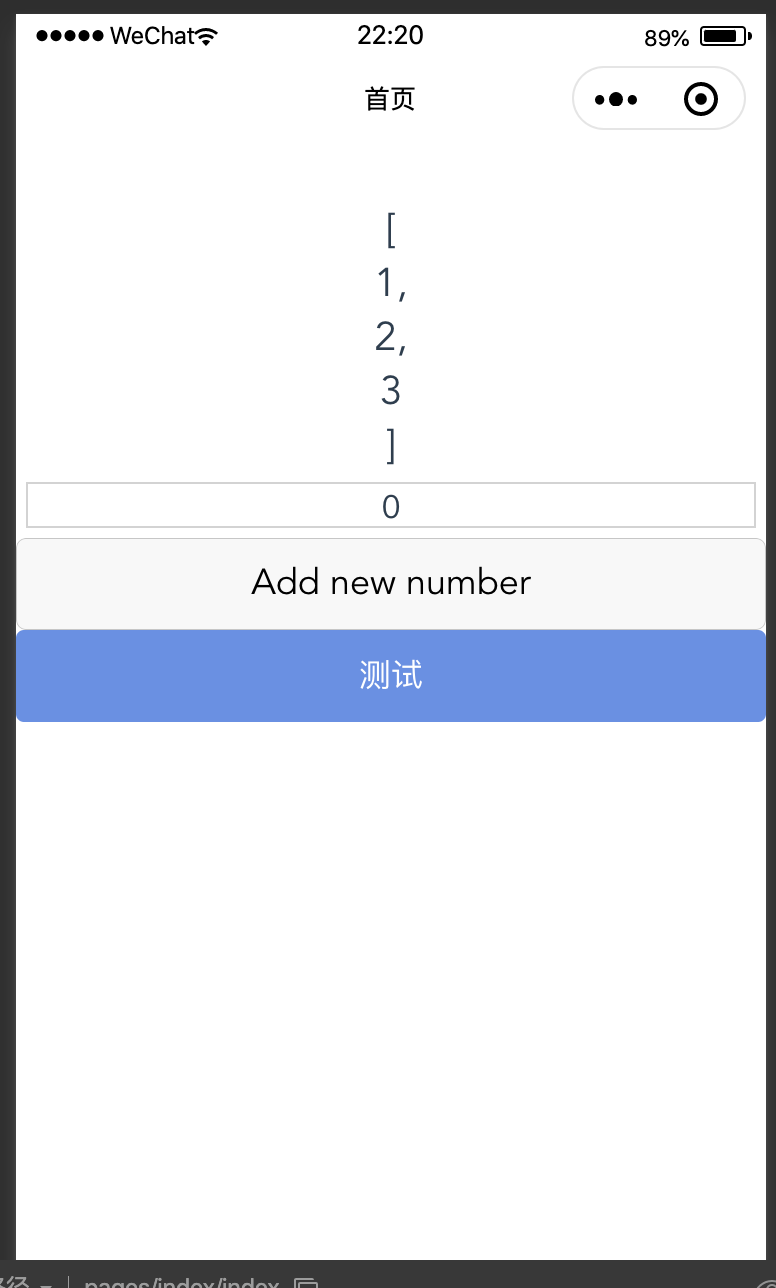776x1288 pixels.
Task: Close the mini program via circle icon
Action: point(701,99)
